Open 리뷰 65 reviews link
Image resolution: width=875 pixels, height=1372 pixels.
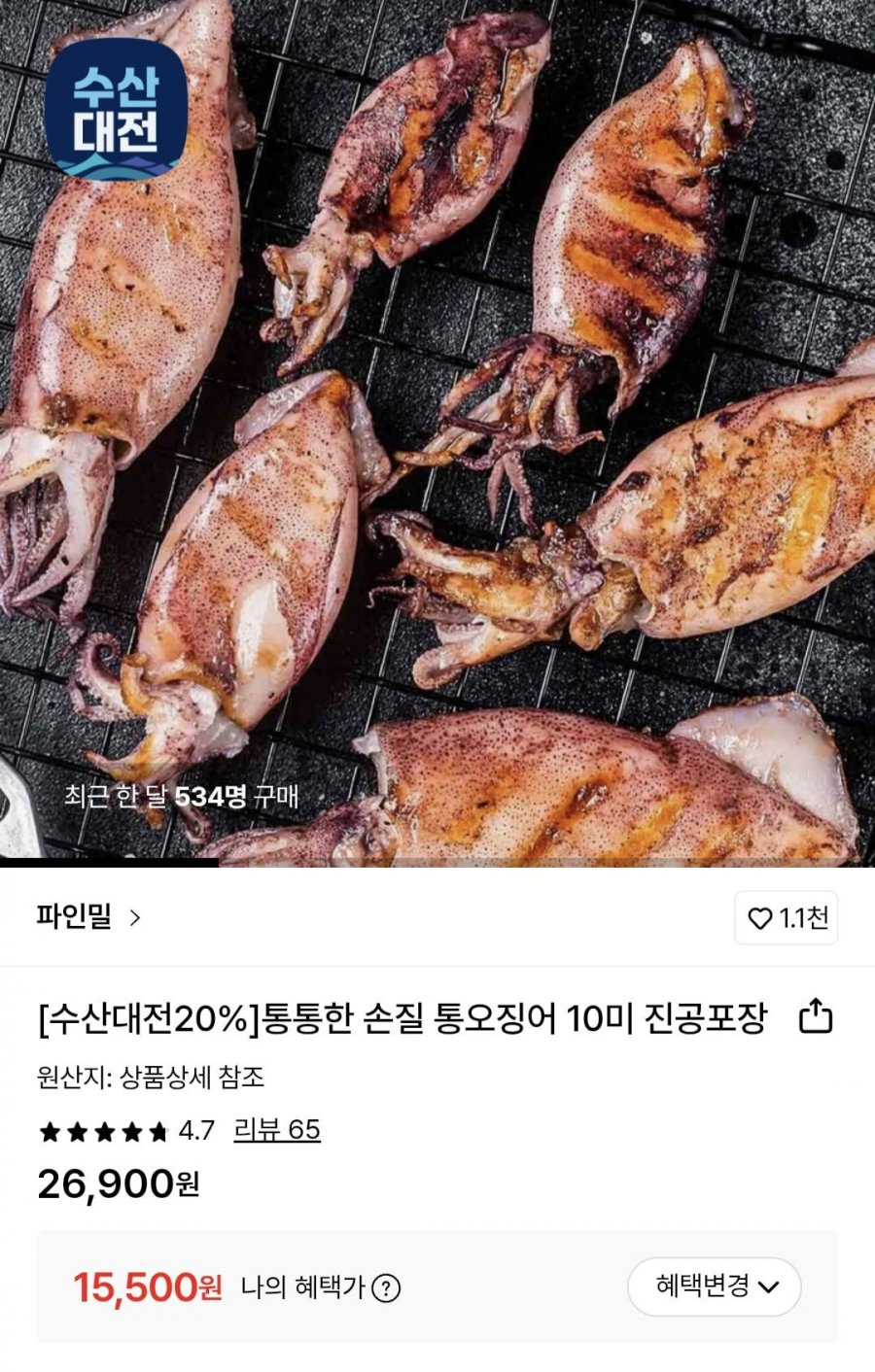click(x=277, y=1130)
